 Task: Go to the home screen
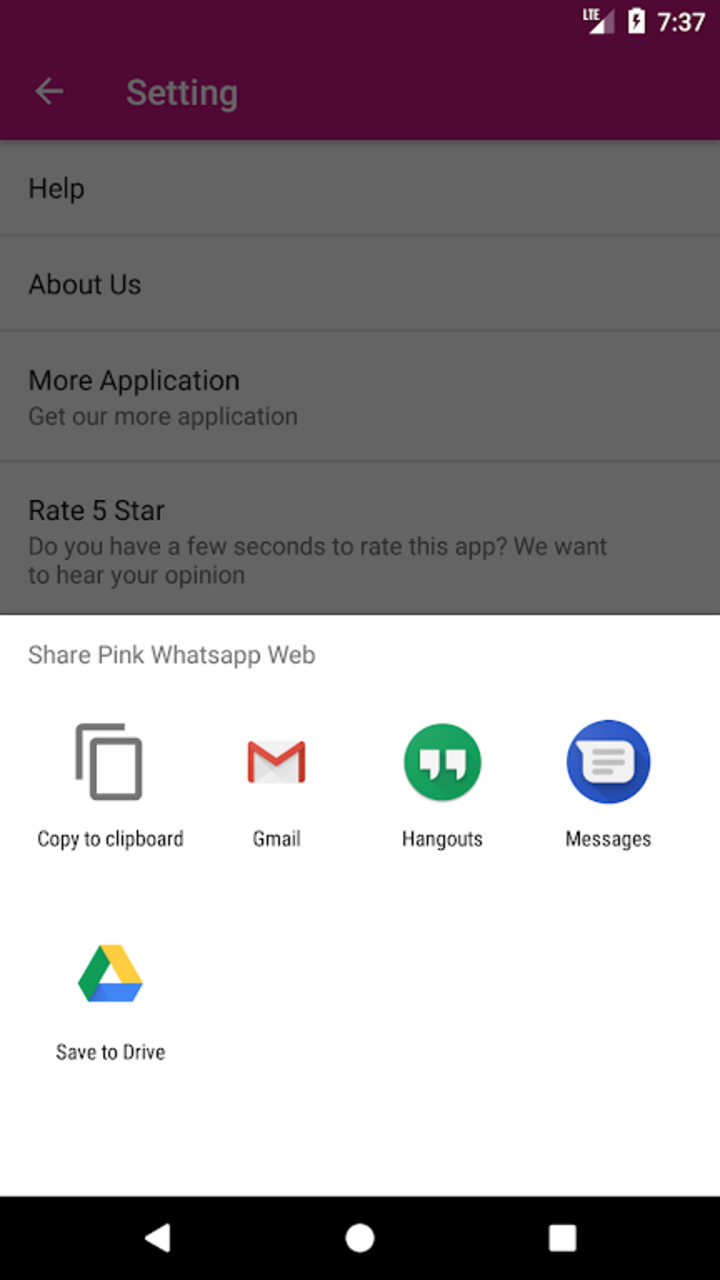point(360,1238)
